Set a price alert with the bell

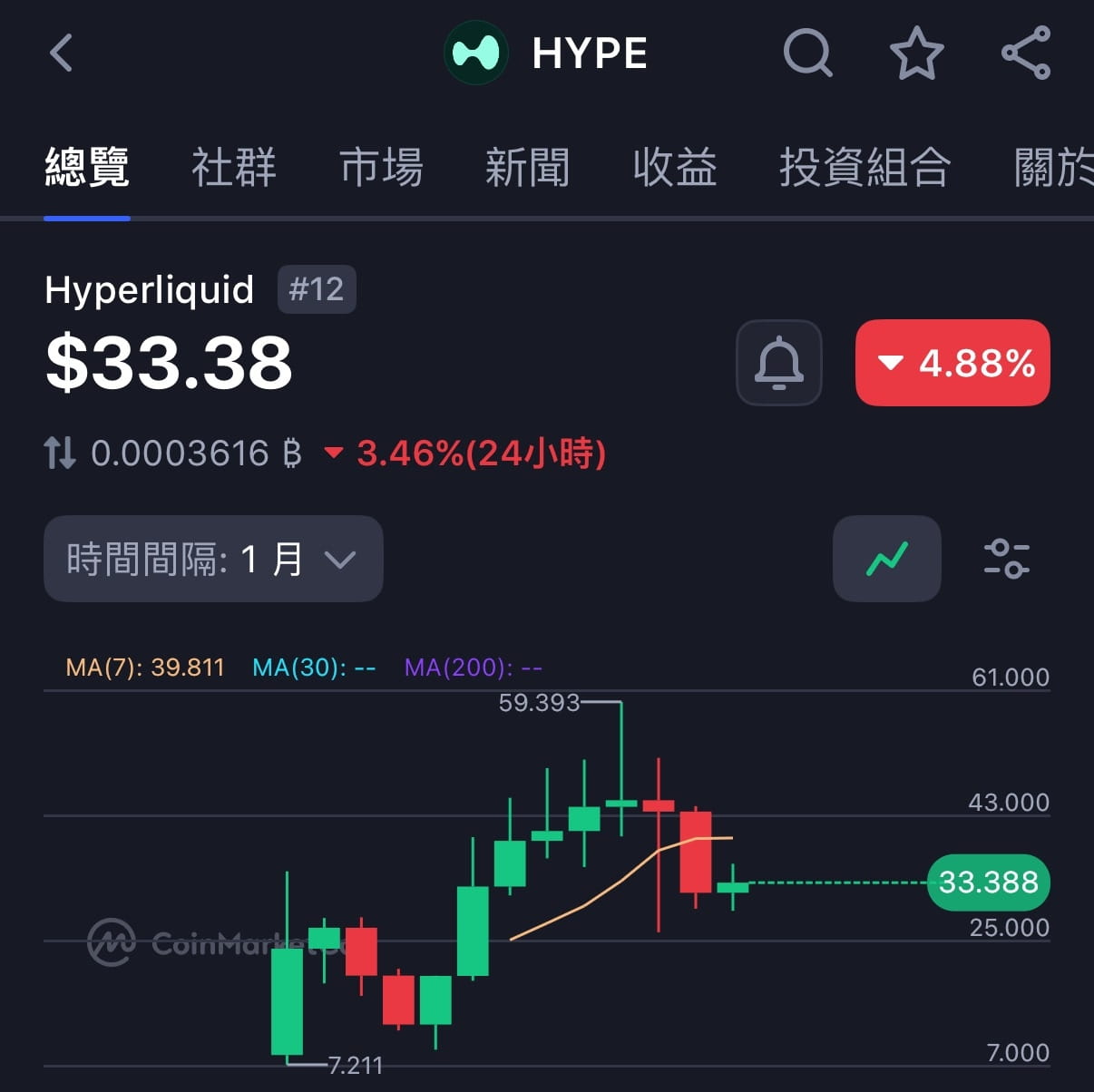point(779,363)
